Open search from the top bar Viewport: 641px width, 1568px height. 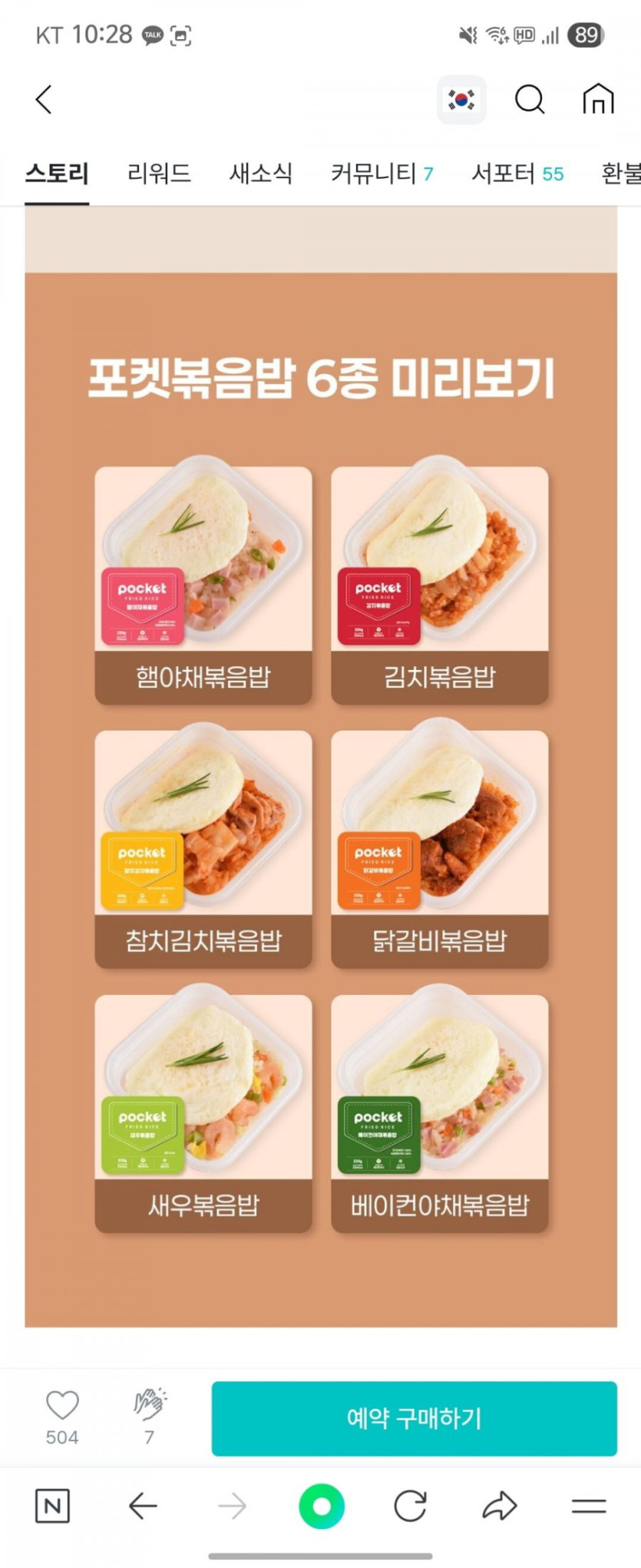pyautogui.click(x=529, y=99)
